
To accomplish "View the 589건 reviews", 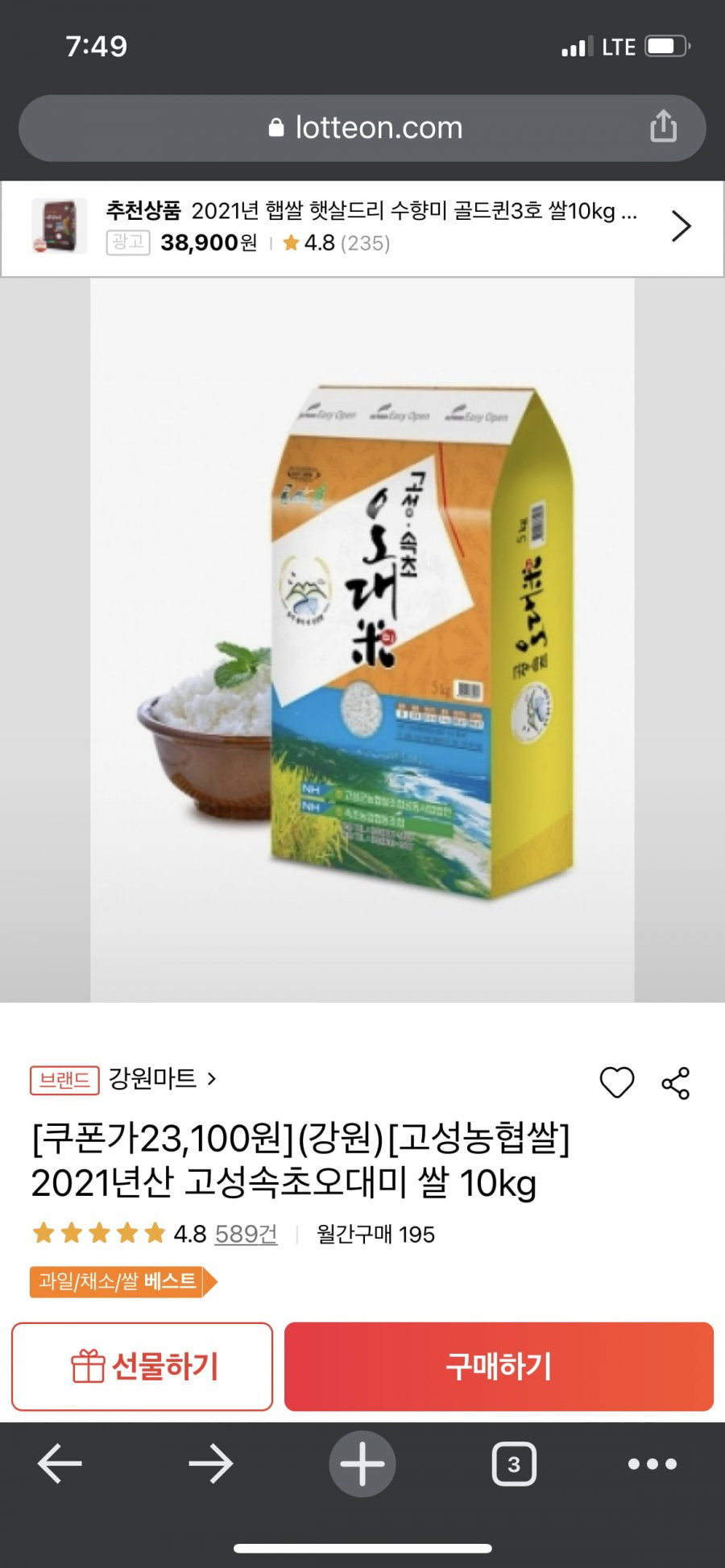I will pos(246,1234).
